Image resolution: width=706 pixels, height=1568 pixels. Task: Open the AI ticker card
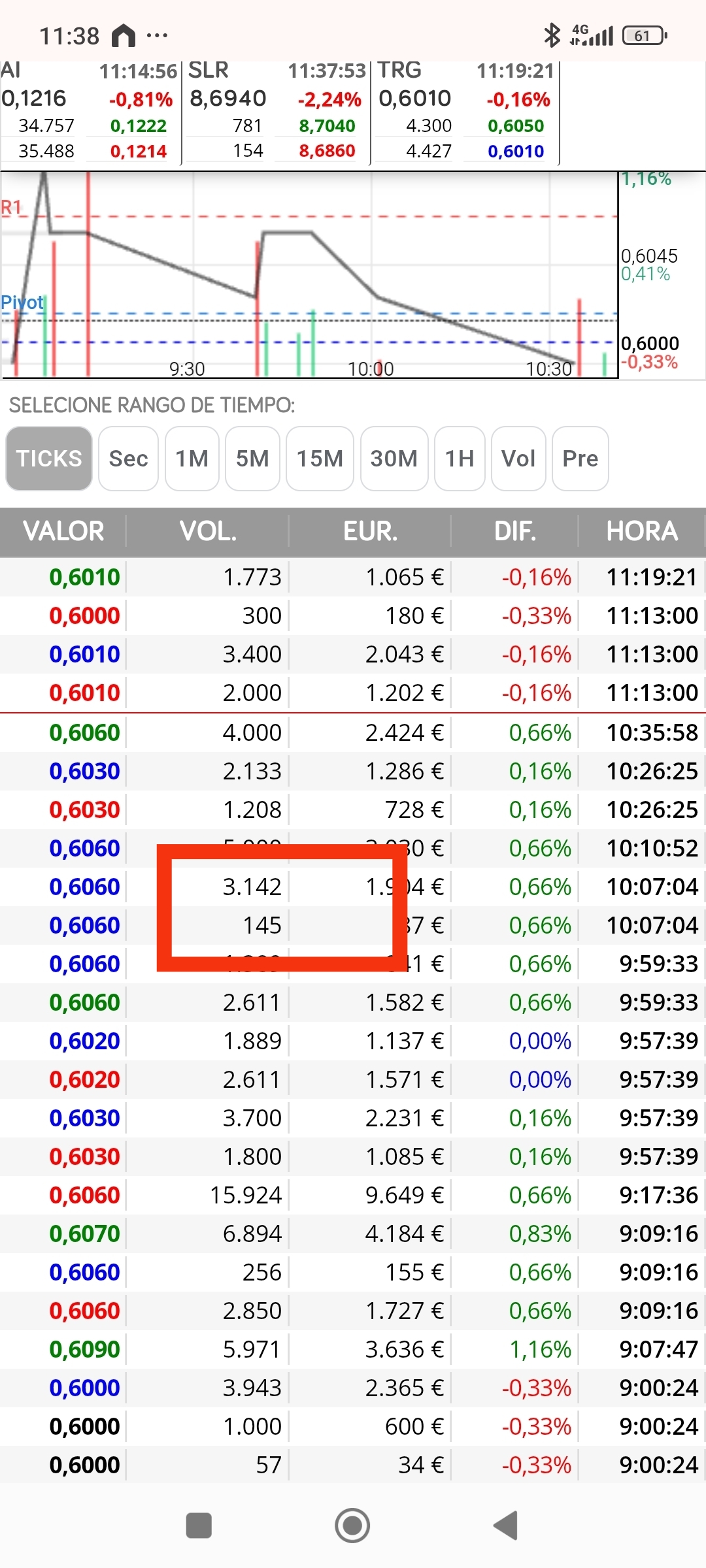pos(90,112)
